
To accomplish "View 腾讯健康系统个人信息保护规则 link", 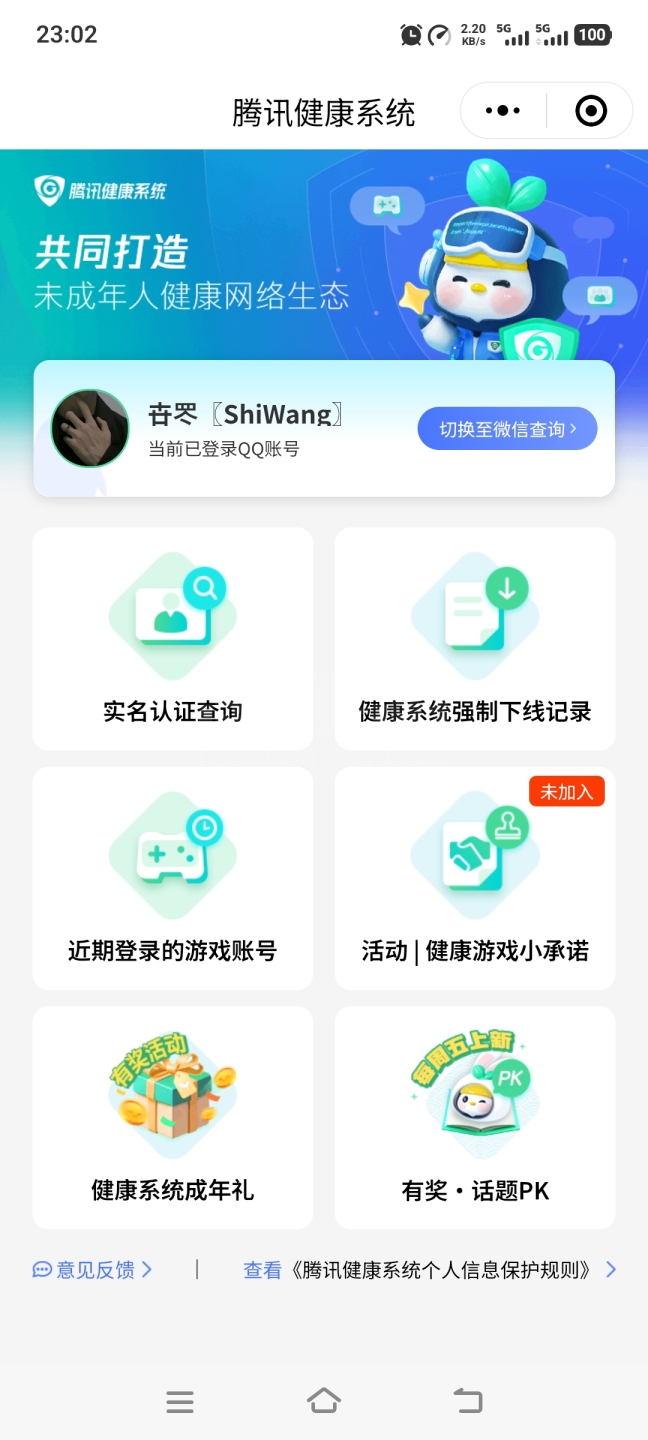I will pos(430,1270).
